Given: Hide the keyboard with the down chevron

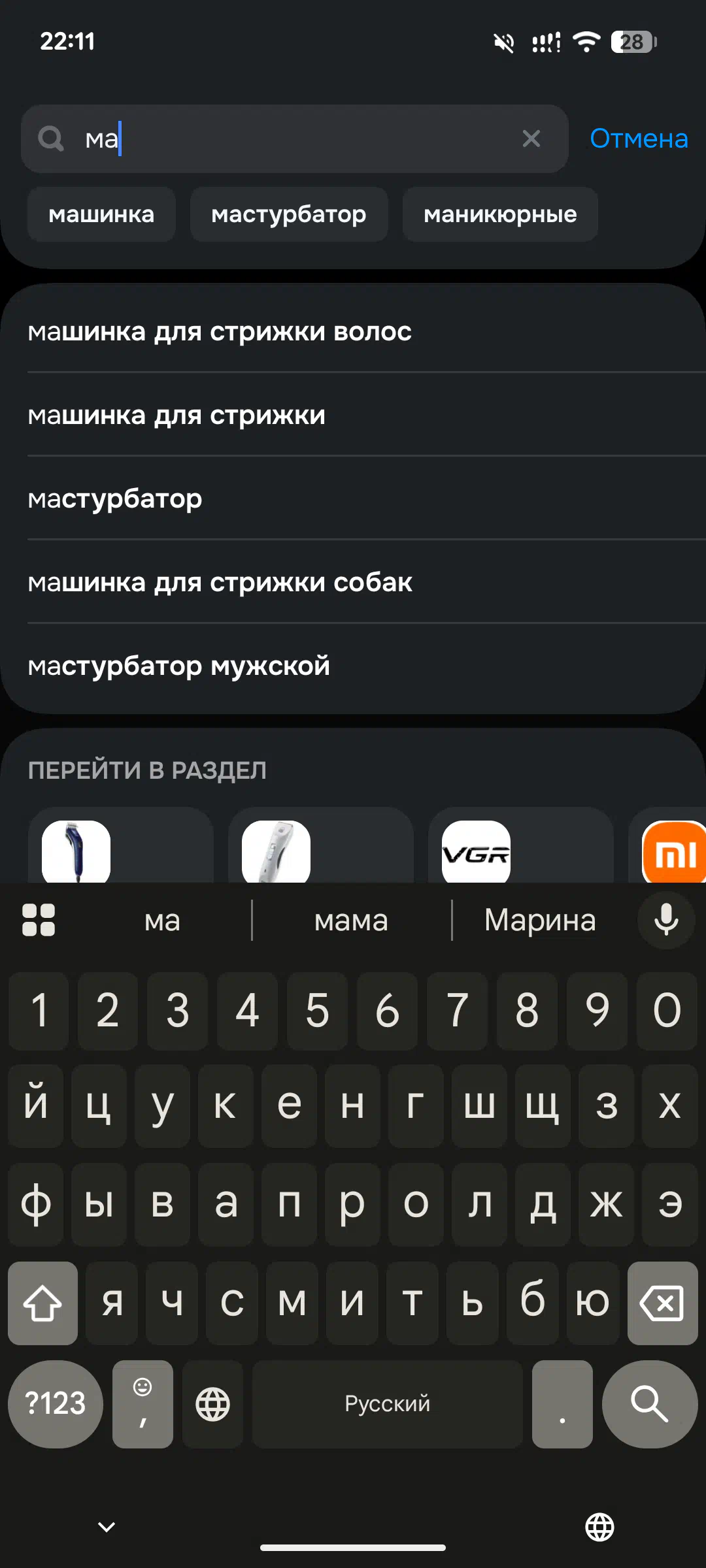Looking at the screenshot, I should point(107,1527).
